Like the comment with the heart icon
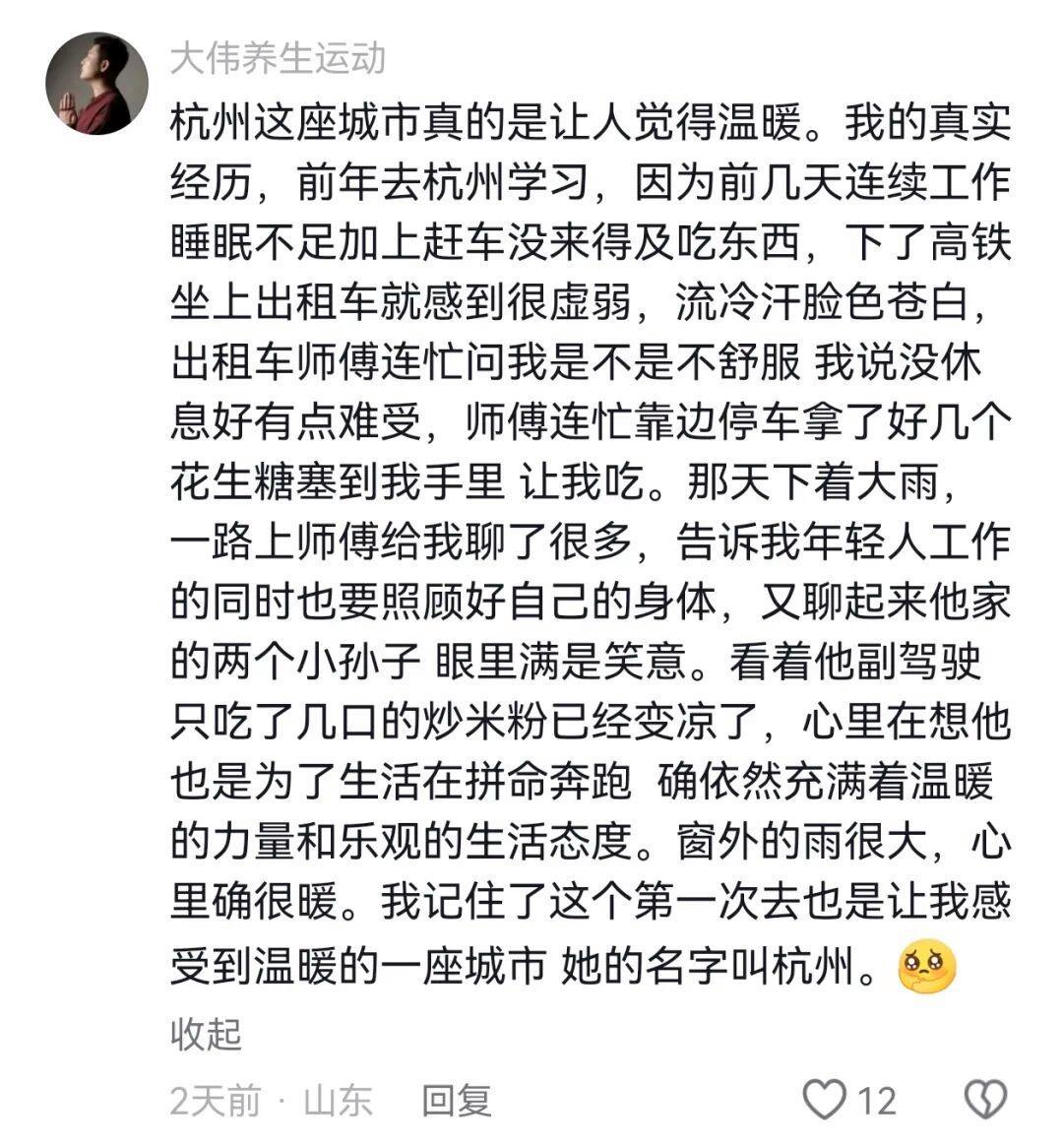This screenshot has width=1063, height=1148. (825, 1099)
